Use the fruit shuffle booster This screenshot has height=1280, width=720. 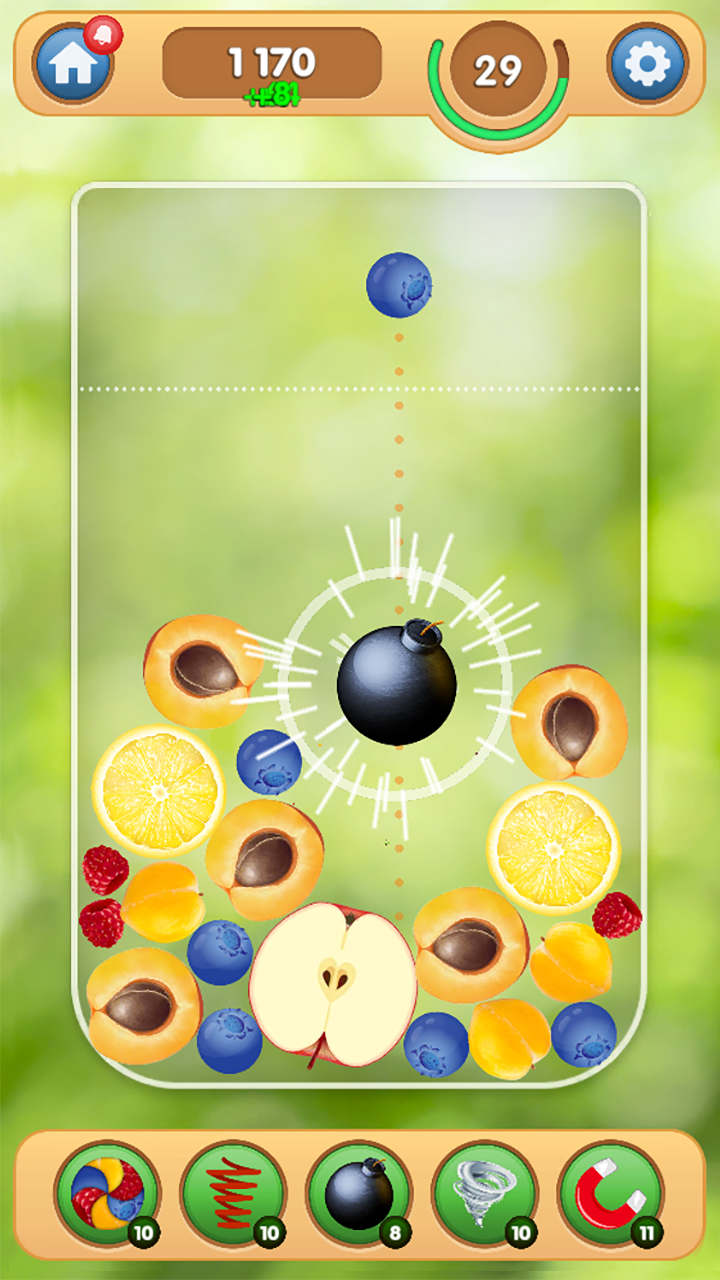(x=107, y=1194)
